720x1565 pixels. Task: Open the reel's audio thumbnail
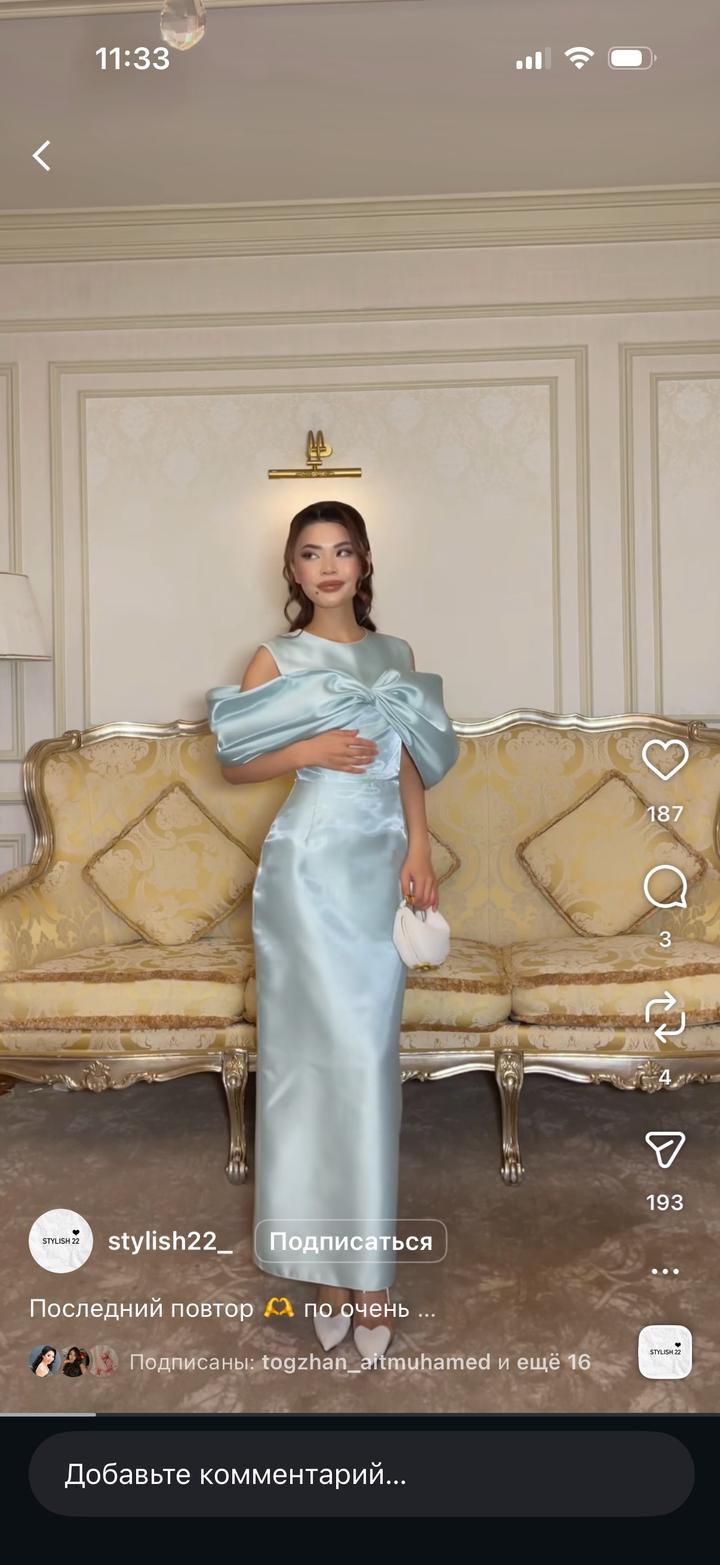coord(665,1352)
